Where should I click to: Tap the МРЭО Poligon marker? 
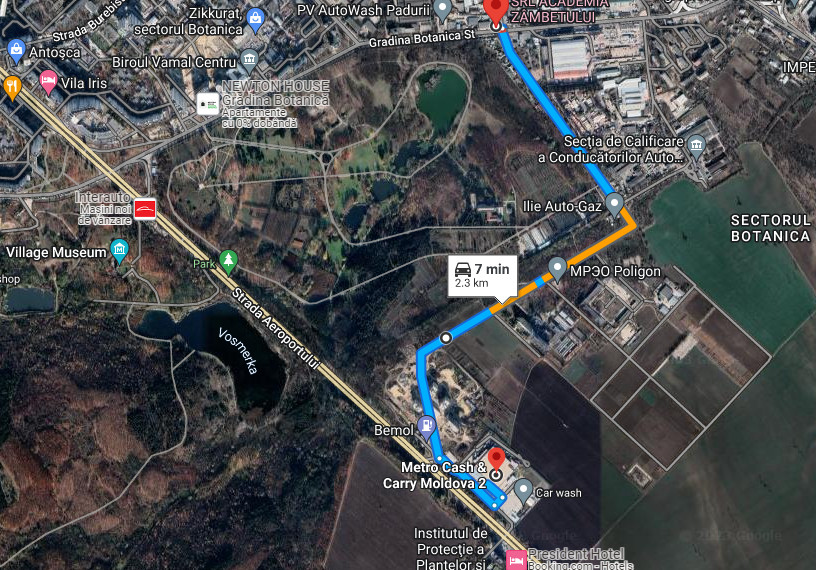[x=558, y=267]
